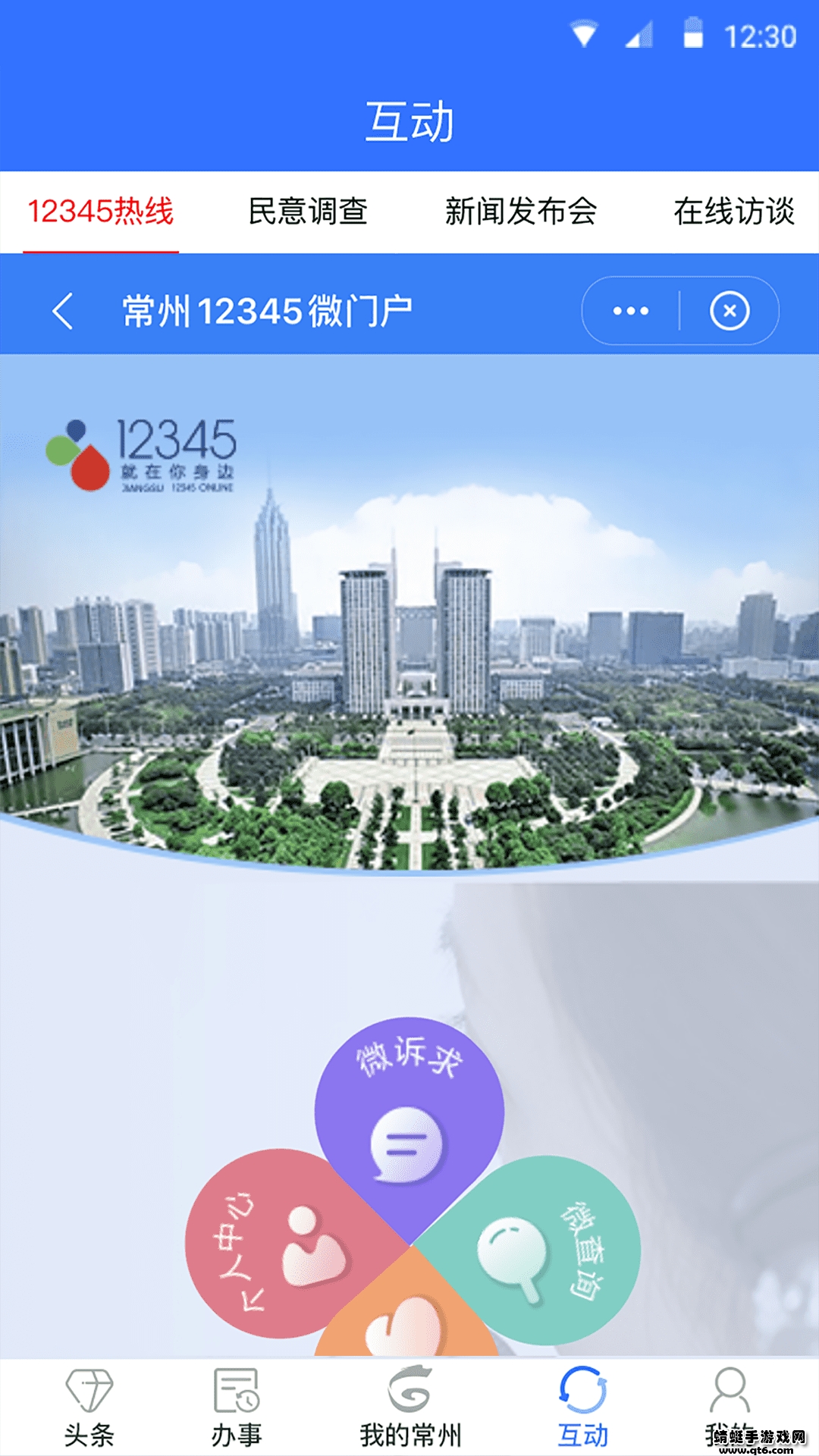Switch to the 在线访谈 tab

pyautogui.click(x=733, y=212)
